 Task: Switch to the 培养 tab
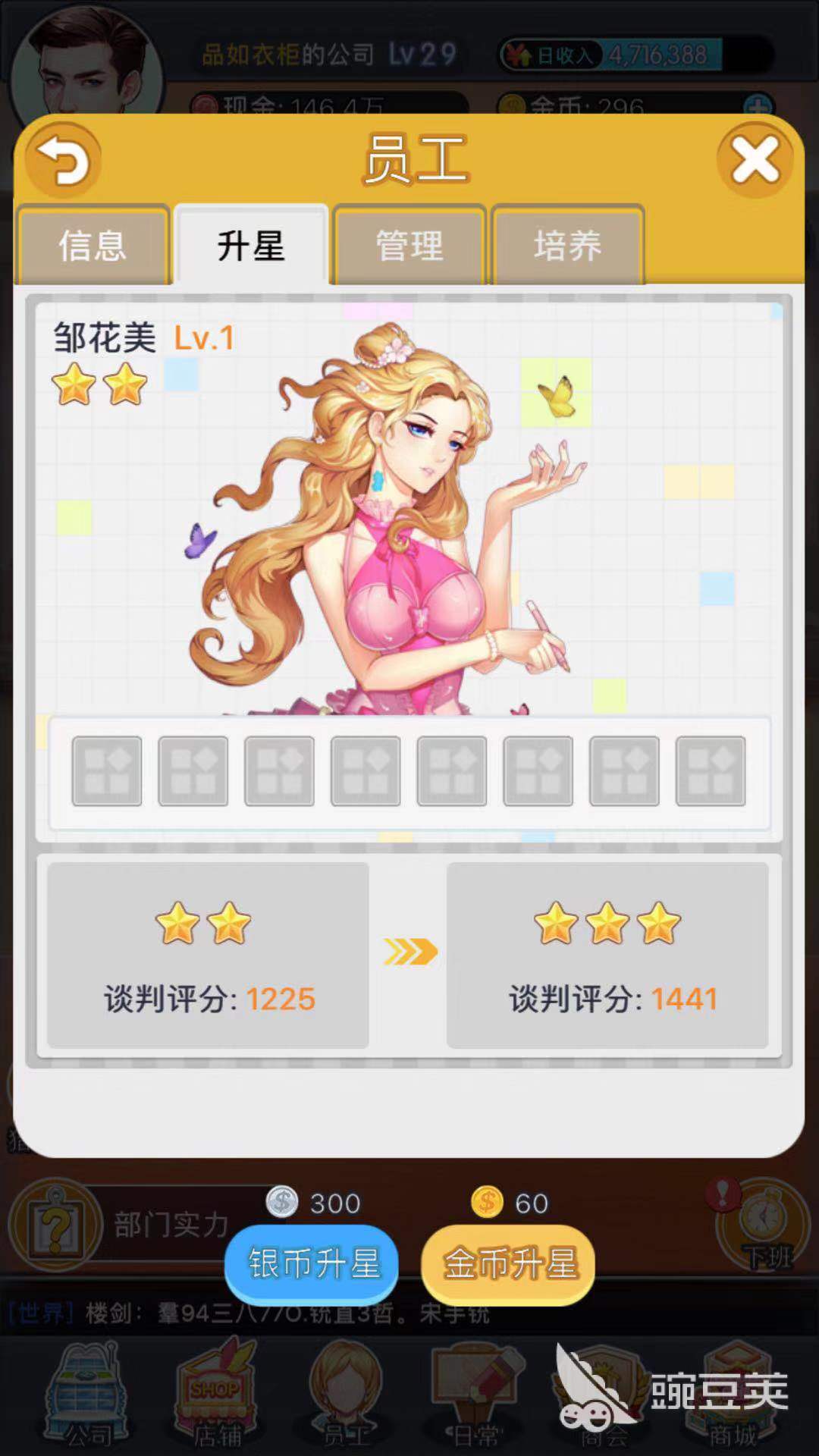tap(568, 246)
